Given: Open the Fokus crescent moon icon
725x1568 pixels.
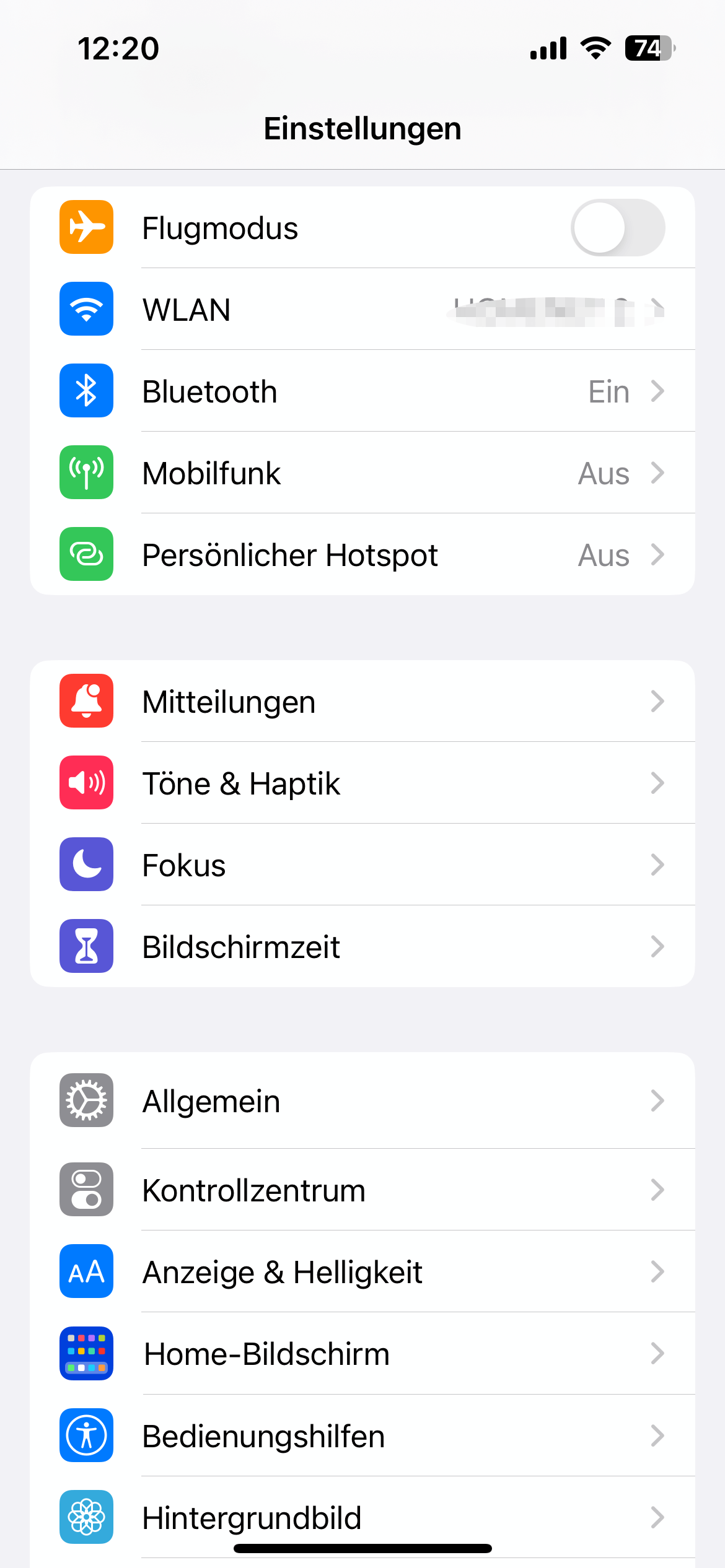Looking at the screenshot, I should (86, 865).
